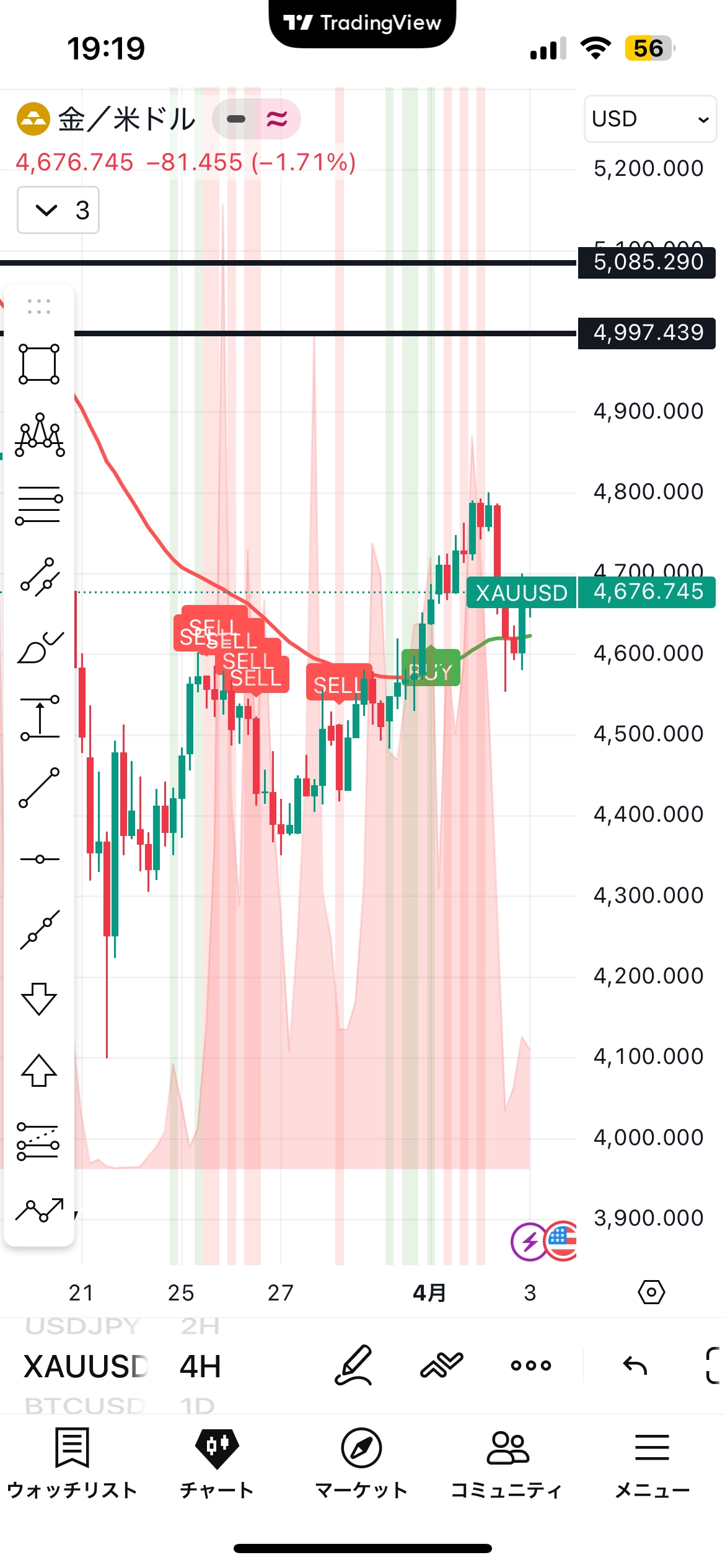Tap the US economic event flag icon

coord(561,1241)
